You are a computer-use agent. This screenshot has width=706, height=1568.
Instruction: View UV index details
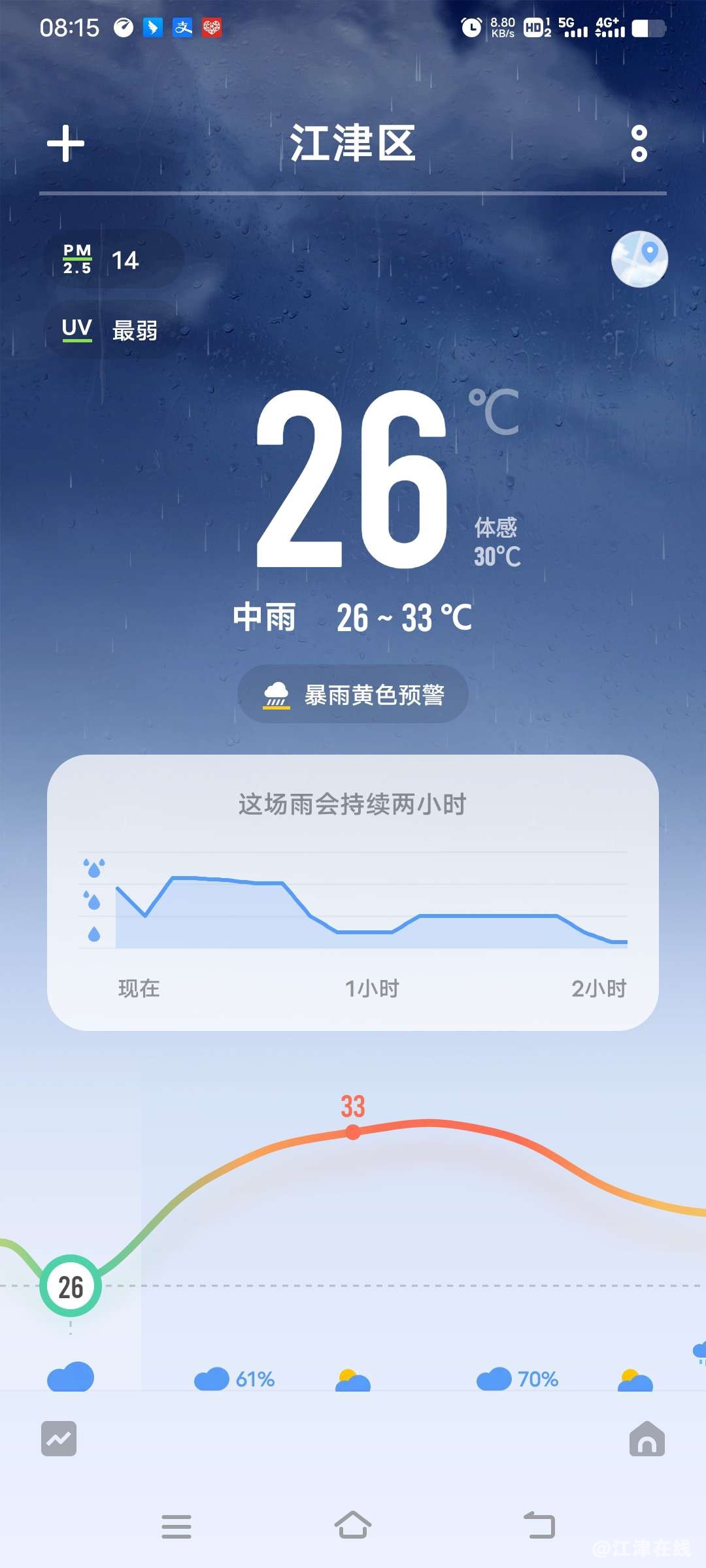pos(111,330)
